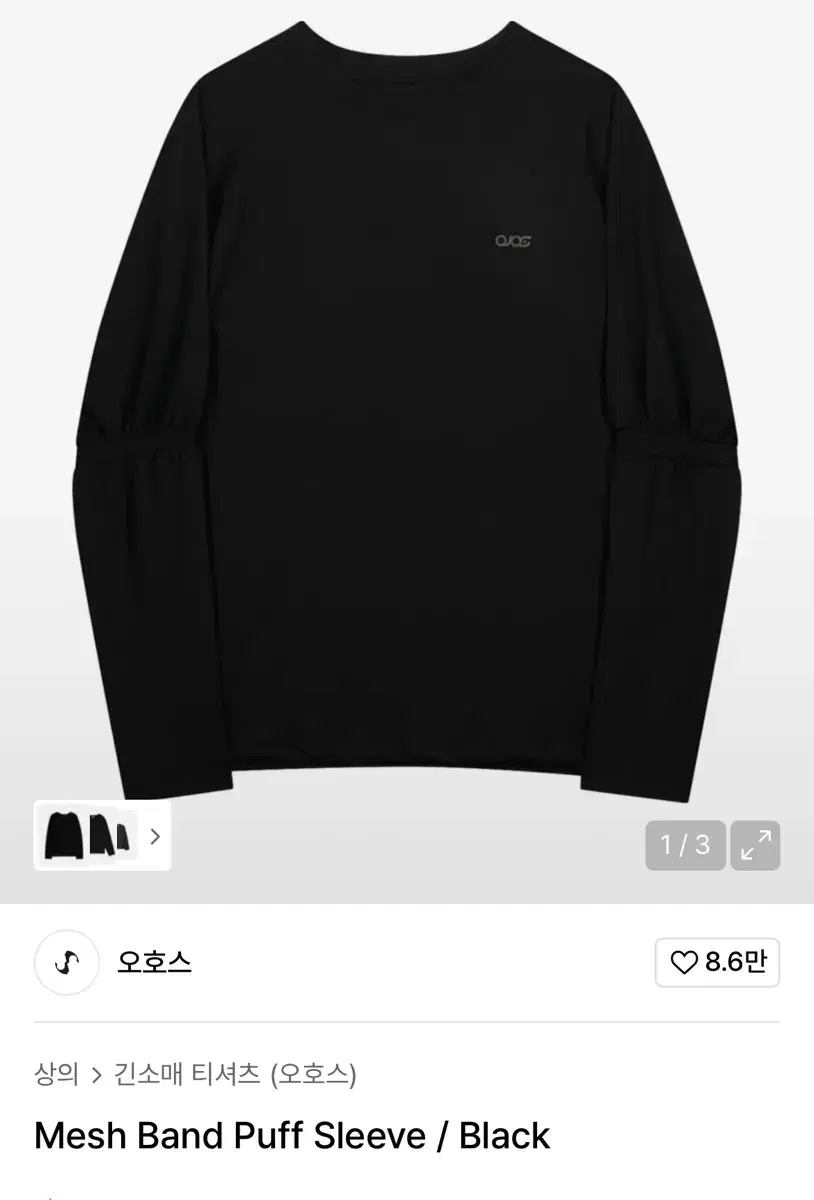Tap the heart icon to like the item
The width and height of the screenshot is (814, 1200).
684,963
